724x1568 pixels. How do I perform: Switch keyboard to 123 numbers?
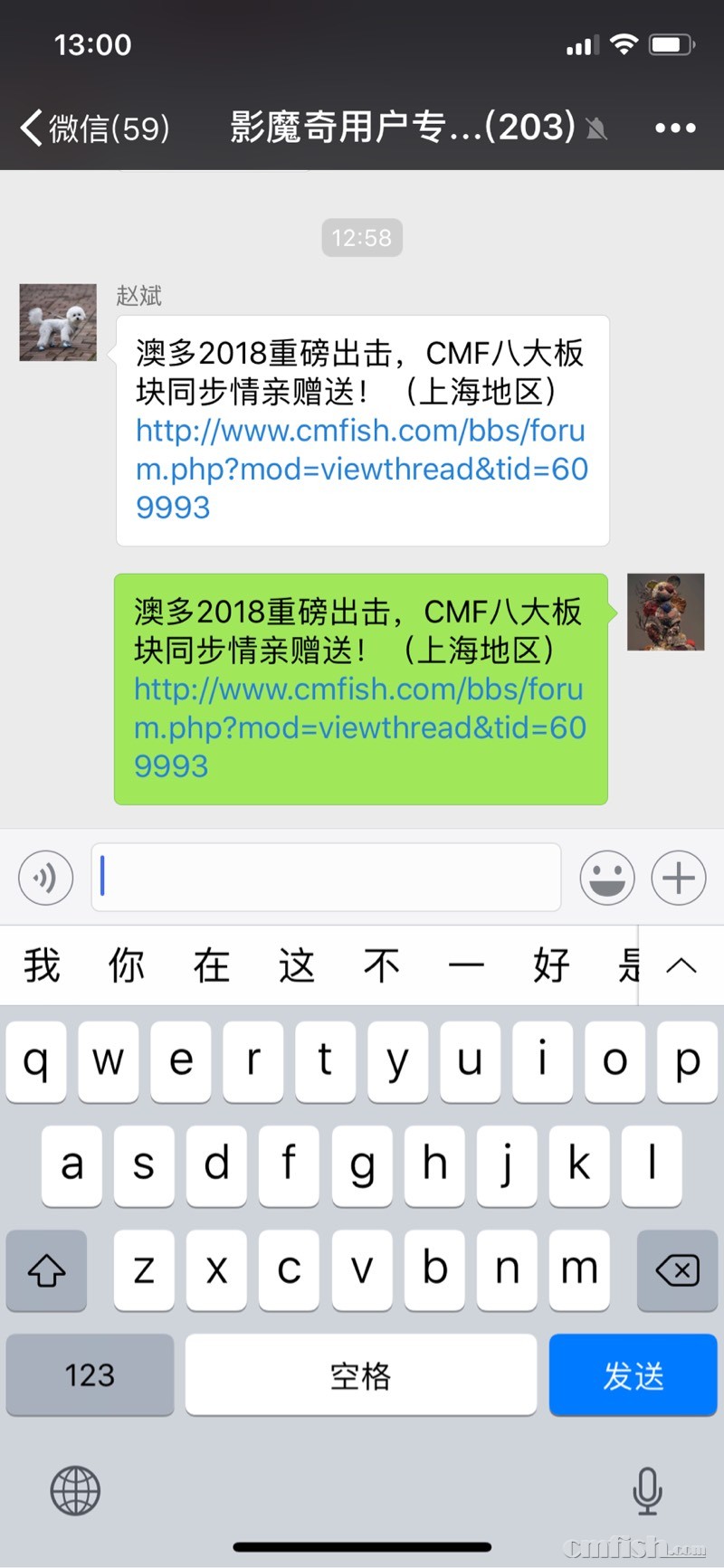coord(90,1375)
